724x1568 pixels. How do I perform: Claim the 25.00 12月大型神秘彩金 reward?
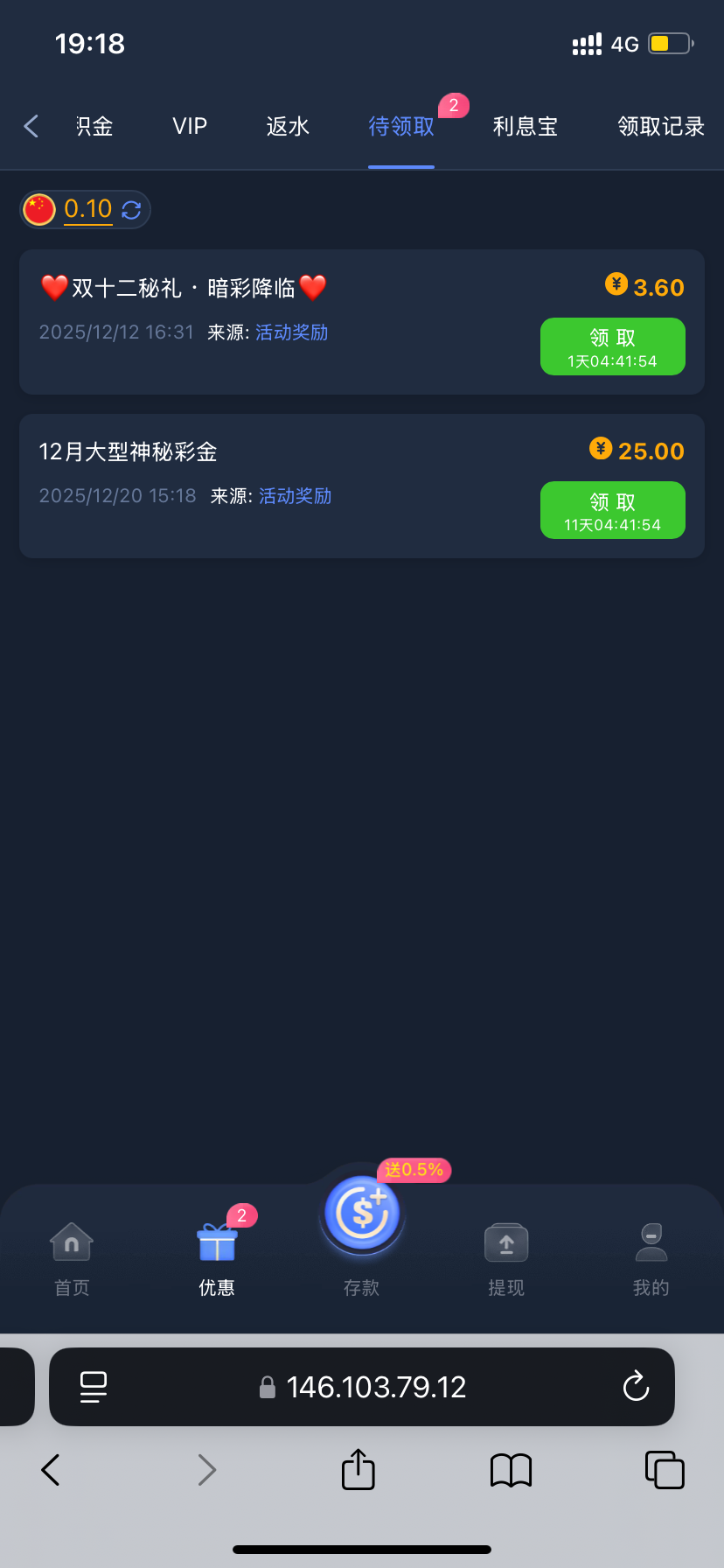[x=612, y=510]
